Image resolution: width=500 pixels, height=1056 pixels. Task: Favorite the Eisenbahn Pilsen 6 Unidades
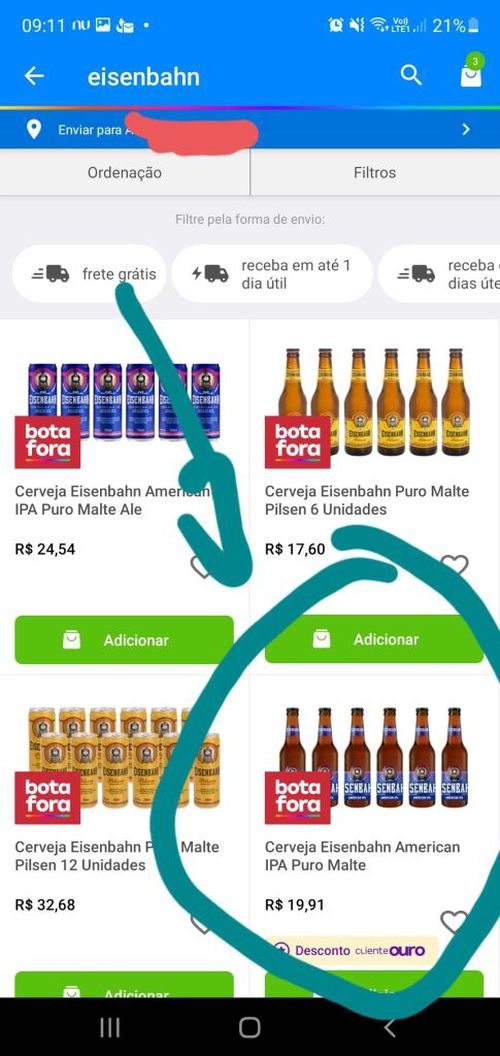[x=454, y=564]
